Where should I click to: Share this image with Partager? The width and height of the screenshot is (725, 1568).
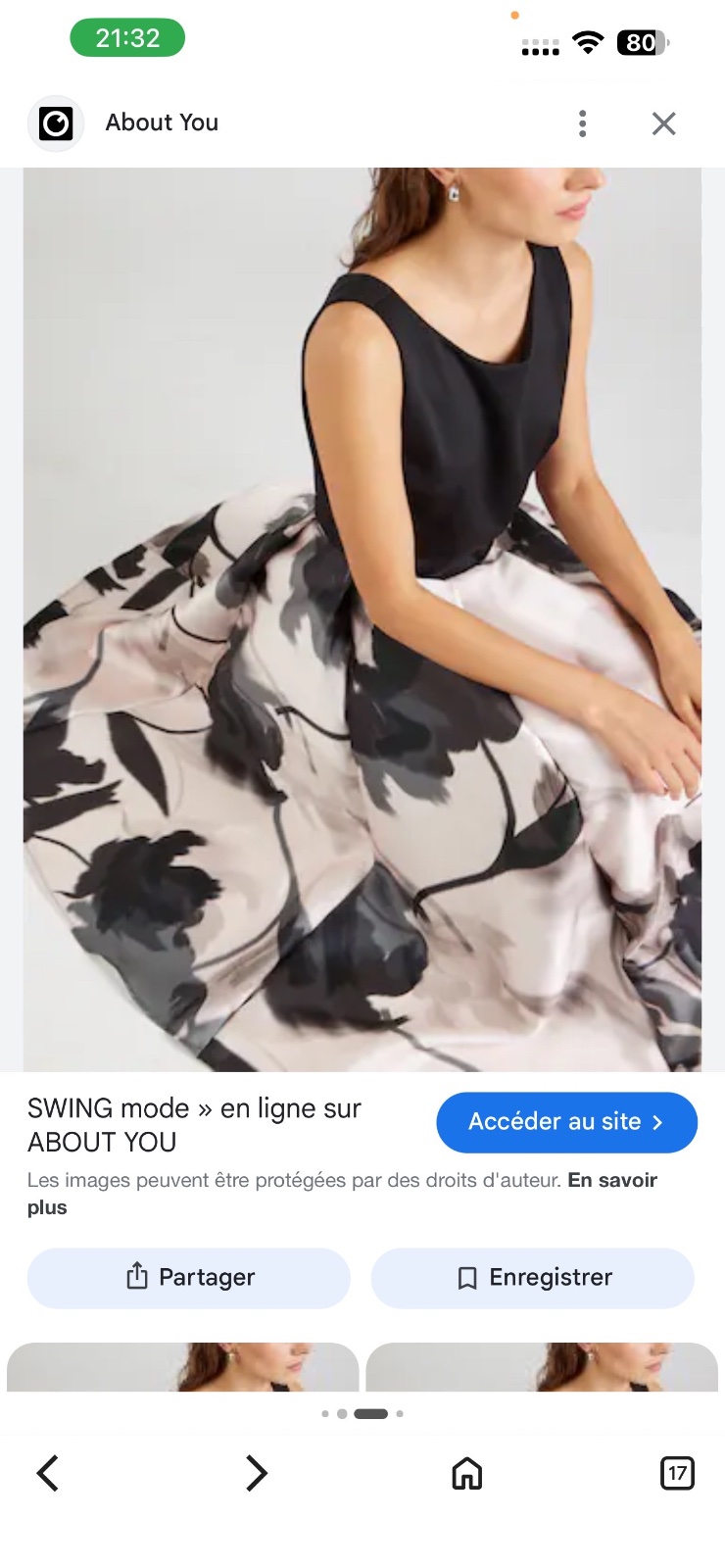[189, 1278]
